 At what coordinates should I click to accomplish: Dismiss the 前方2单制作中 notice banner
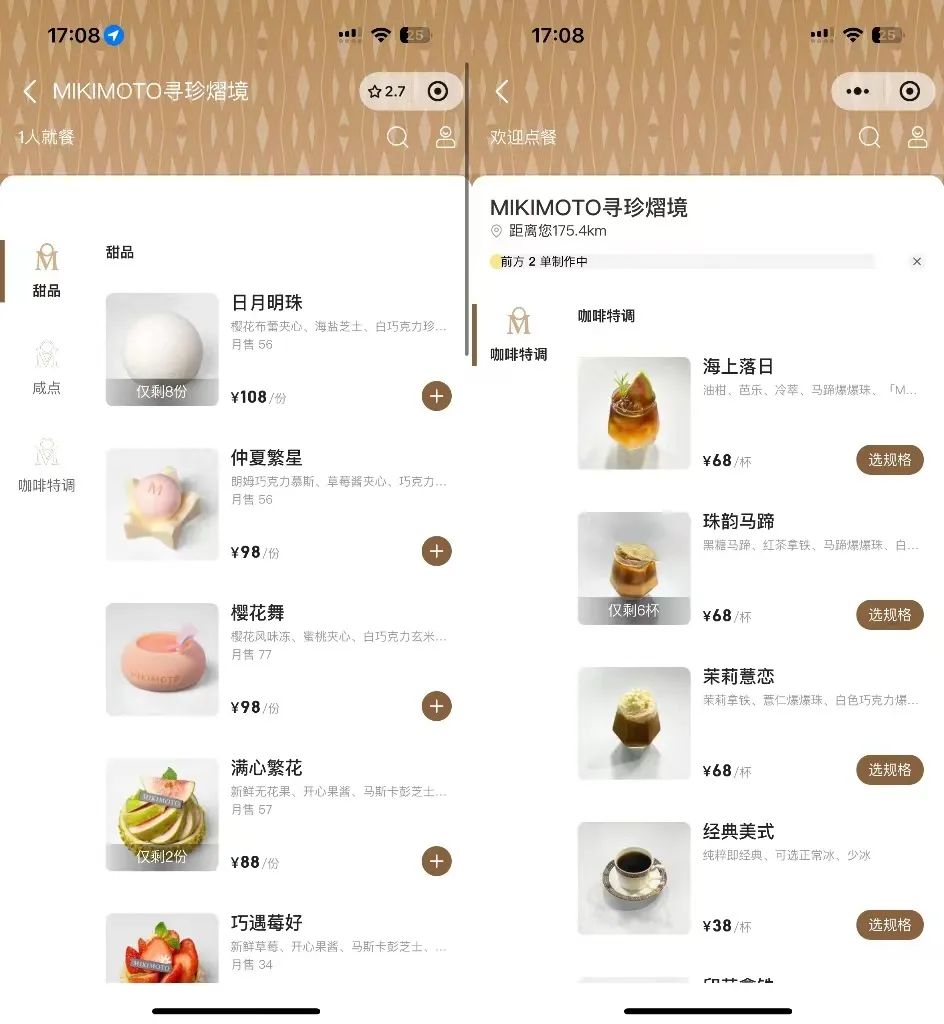(917, 262)
